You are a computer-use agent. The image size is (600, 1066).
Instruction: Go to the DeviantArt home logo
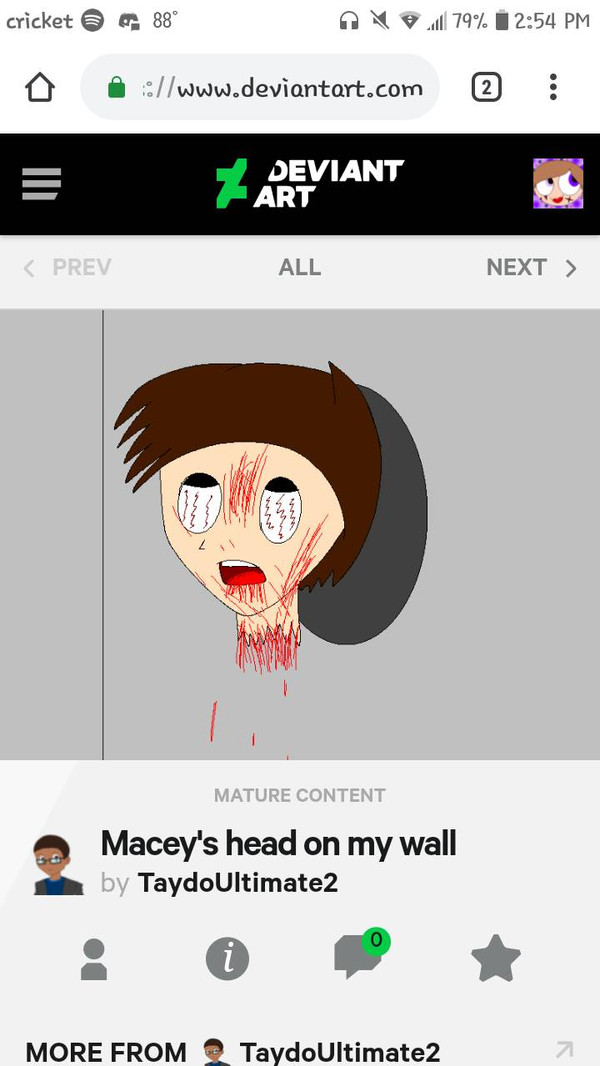point(309,184)
